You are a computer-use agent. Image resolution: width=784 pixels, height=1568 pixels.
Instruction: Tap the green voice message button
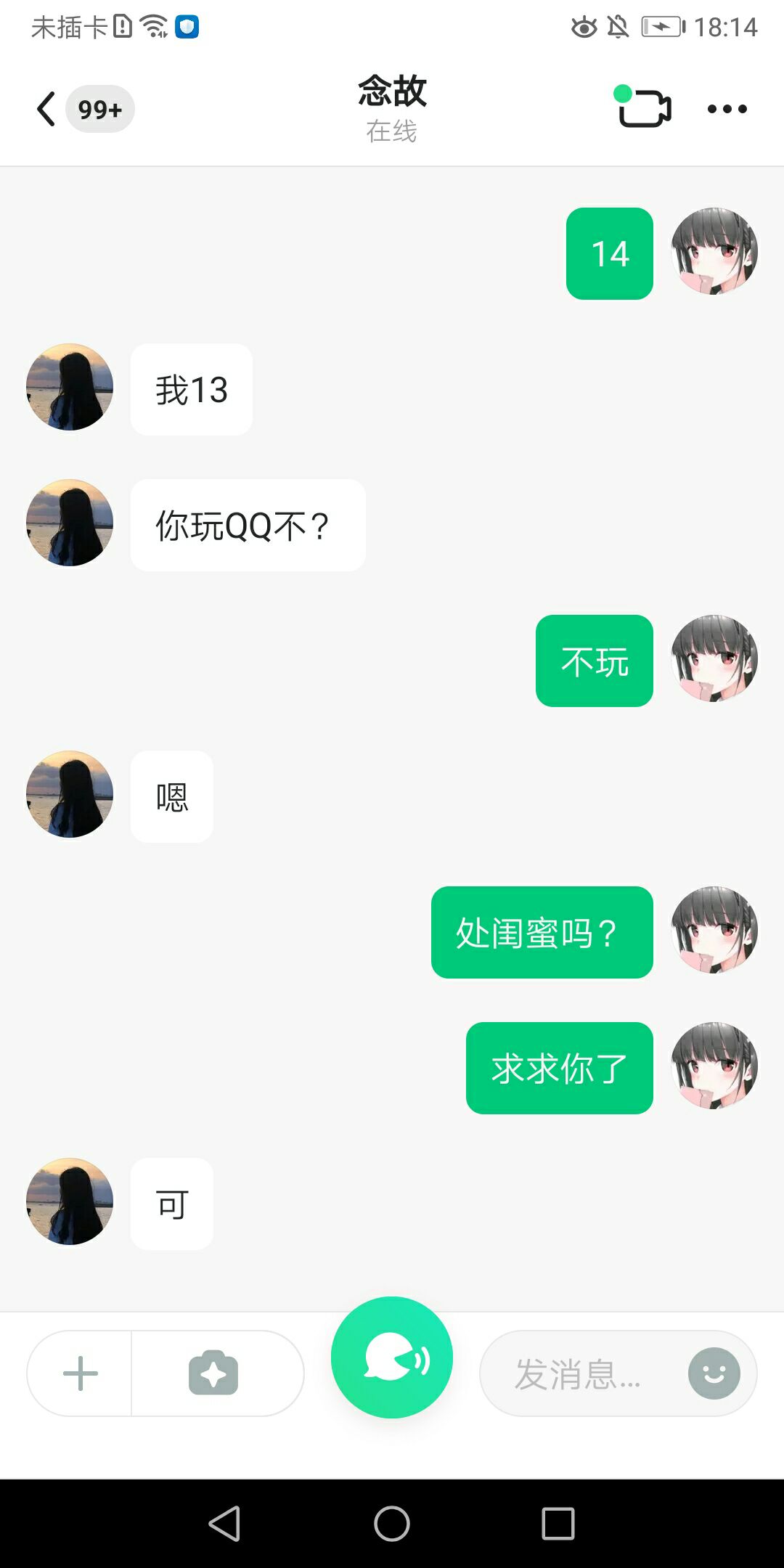pyautogui.click(x=392, y=1357)
